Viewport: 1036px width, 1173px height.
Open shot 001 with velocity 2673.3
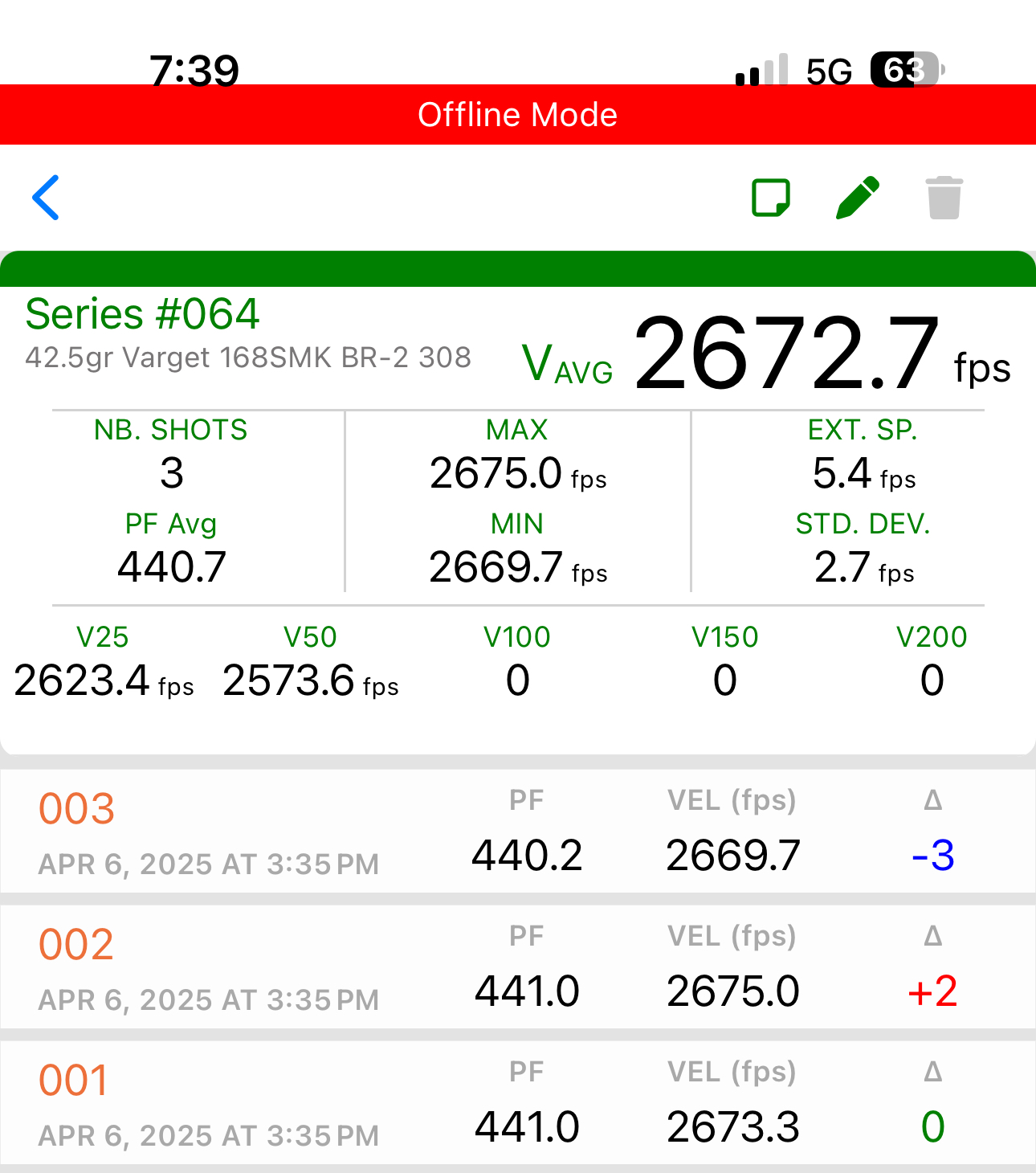[517, 1104]
